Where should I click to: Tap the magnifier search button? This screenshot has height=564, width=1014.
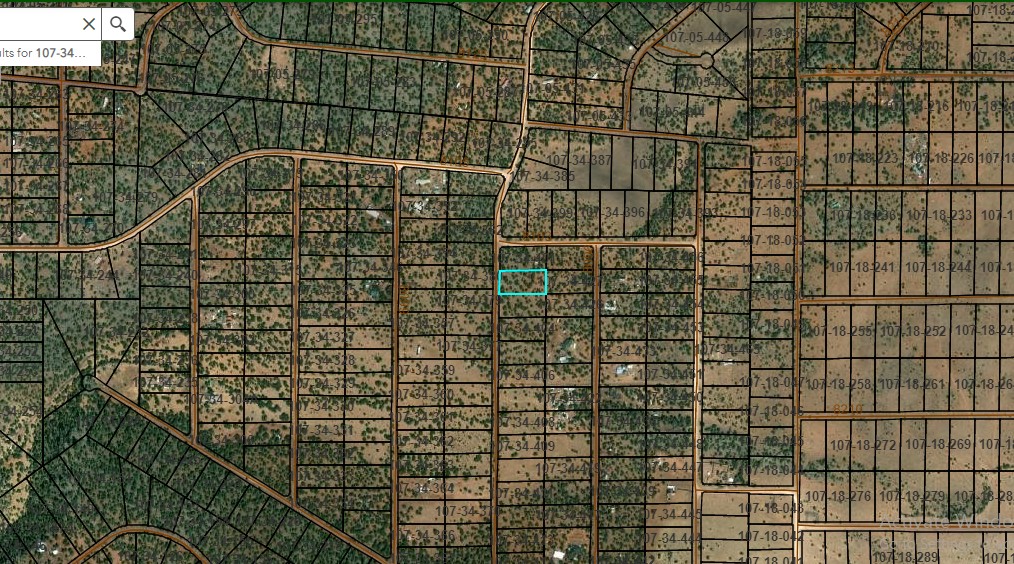coord(118,24)
